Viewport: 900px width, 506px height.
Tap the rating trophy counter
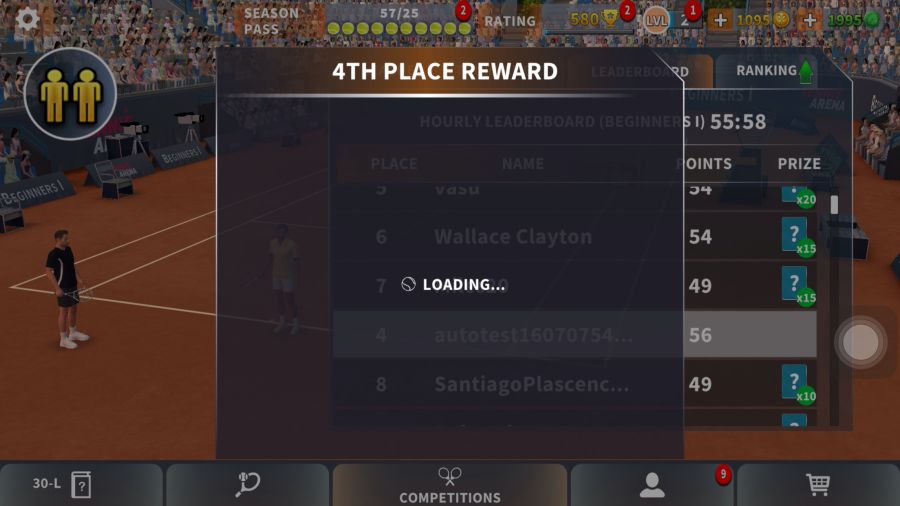tap(593, 20)
